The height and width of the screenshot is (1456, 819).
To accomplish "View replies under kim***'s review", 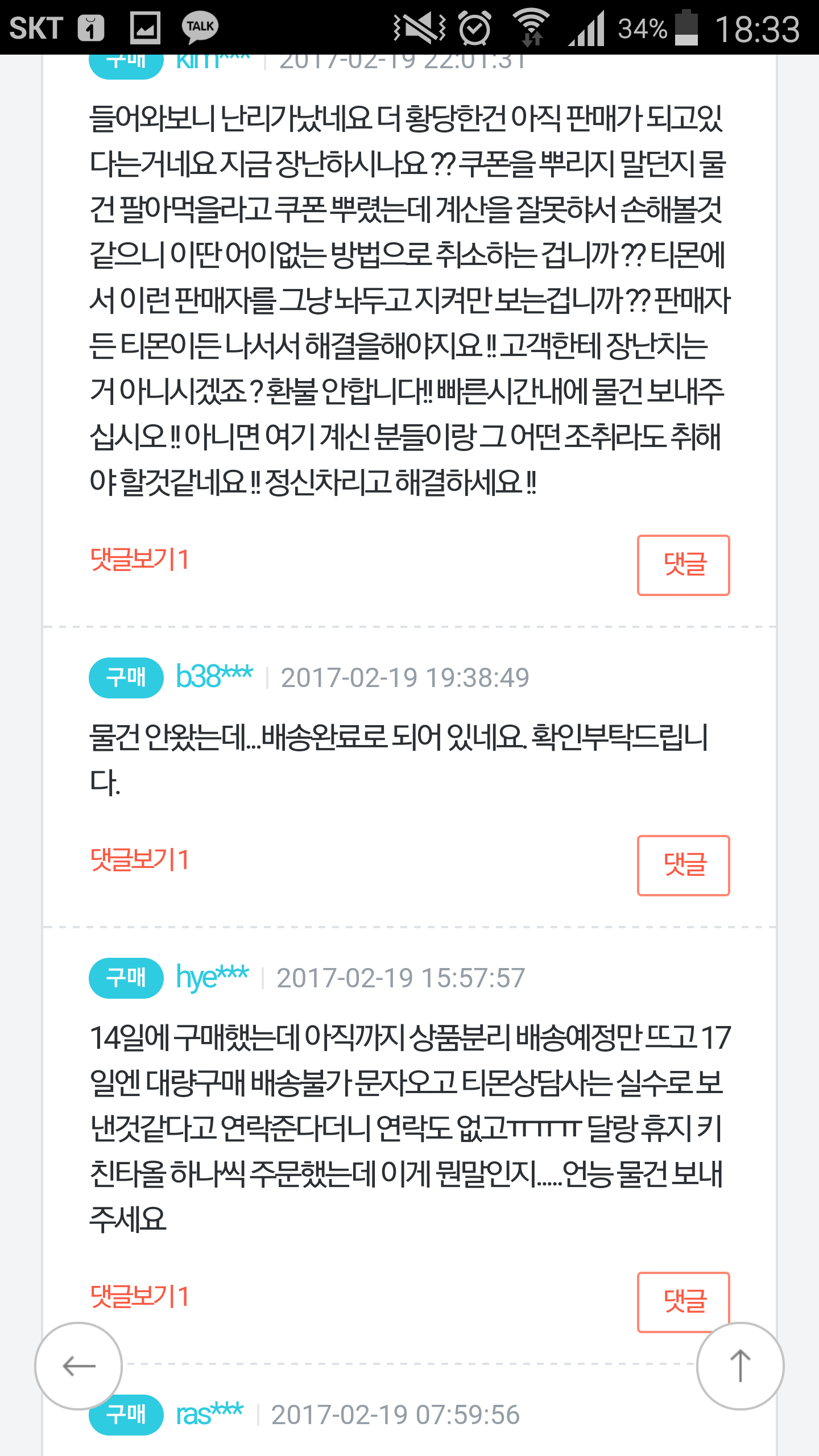I will 139,560.
